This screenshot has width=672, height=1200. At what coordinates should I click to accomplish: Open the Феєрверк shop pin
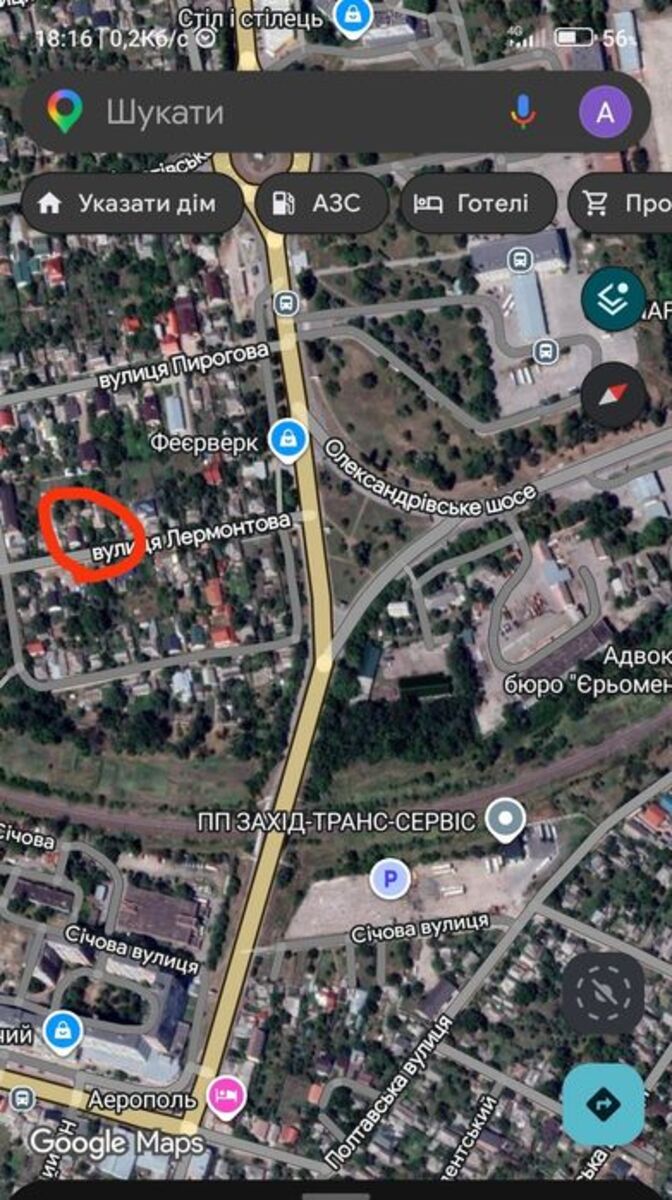[288, 440]
